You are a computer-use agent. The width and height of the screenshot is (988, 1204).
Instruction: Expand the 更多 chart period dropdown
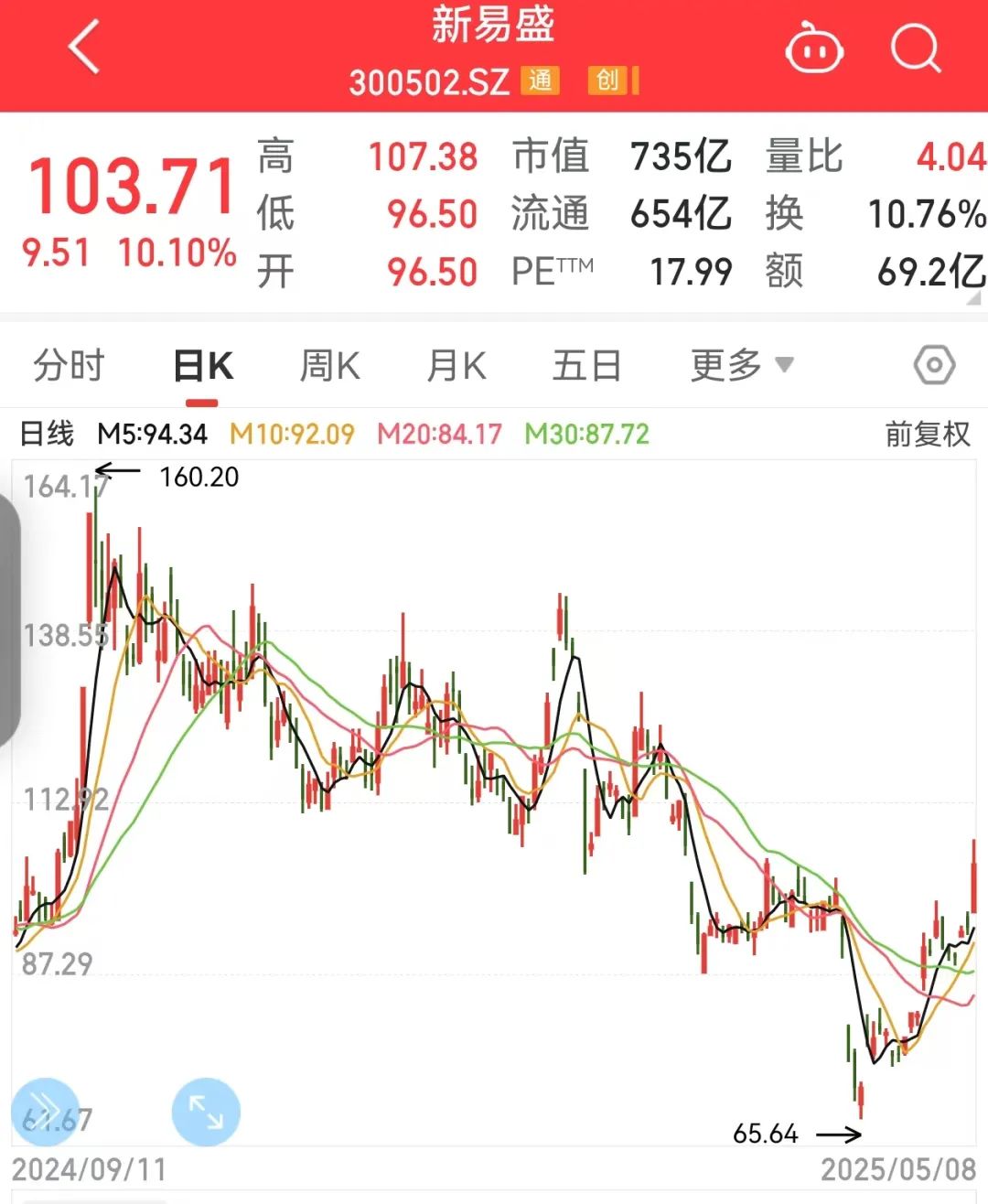[x=741, y=366]
